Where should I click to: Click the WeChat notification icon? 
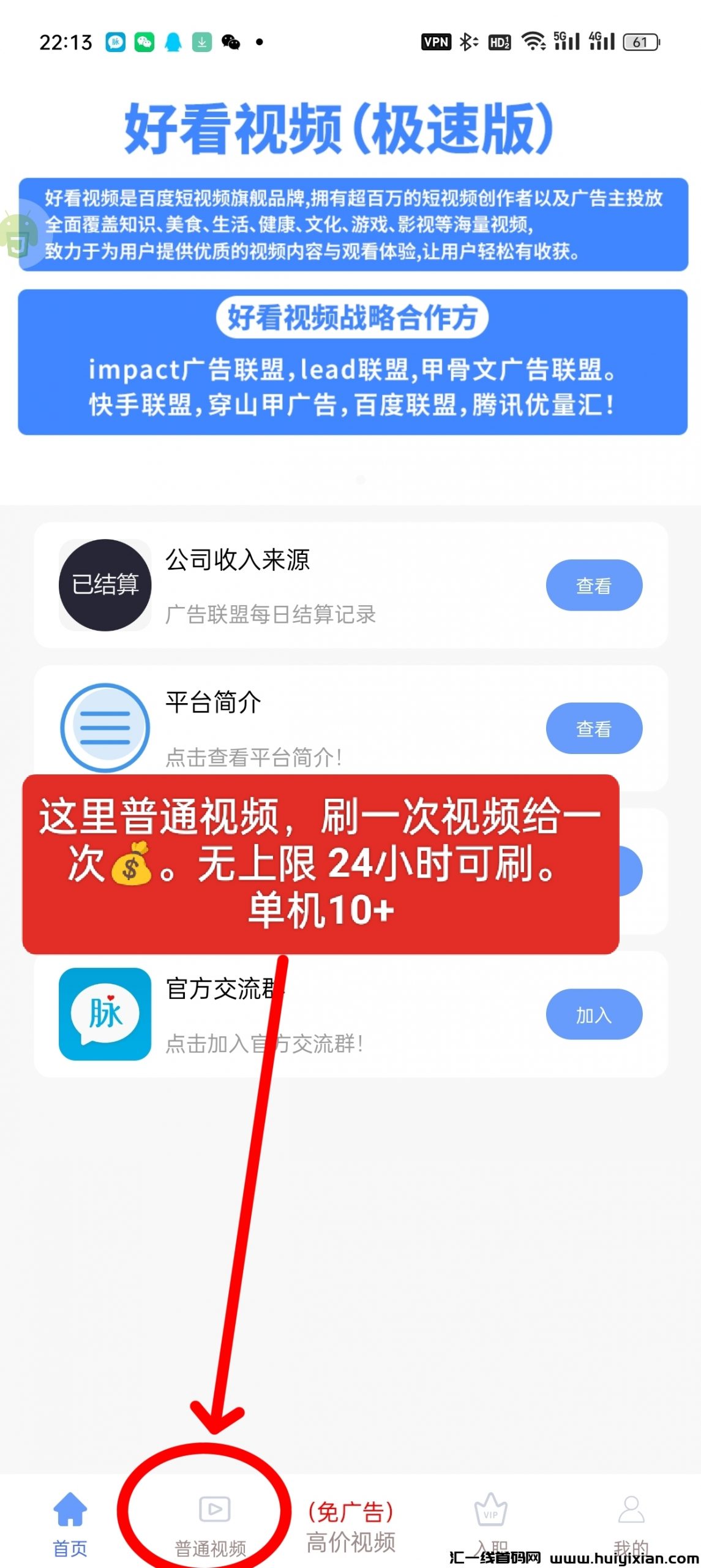[x=143, y=42]
